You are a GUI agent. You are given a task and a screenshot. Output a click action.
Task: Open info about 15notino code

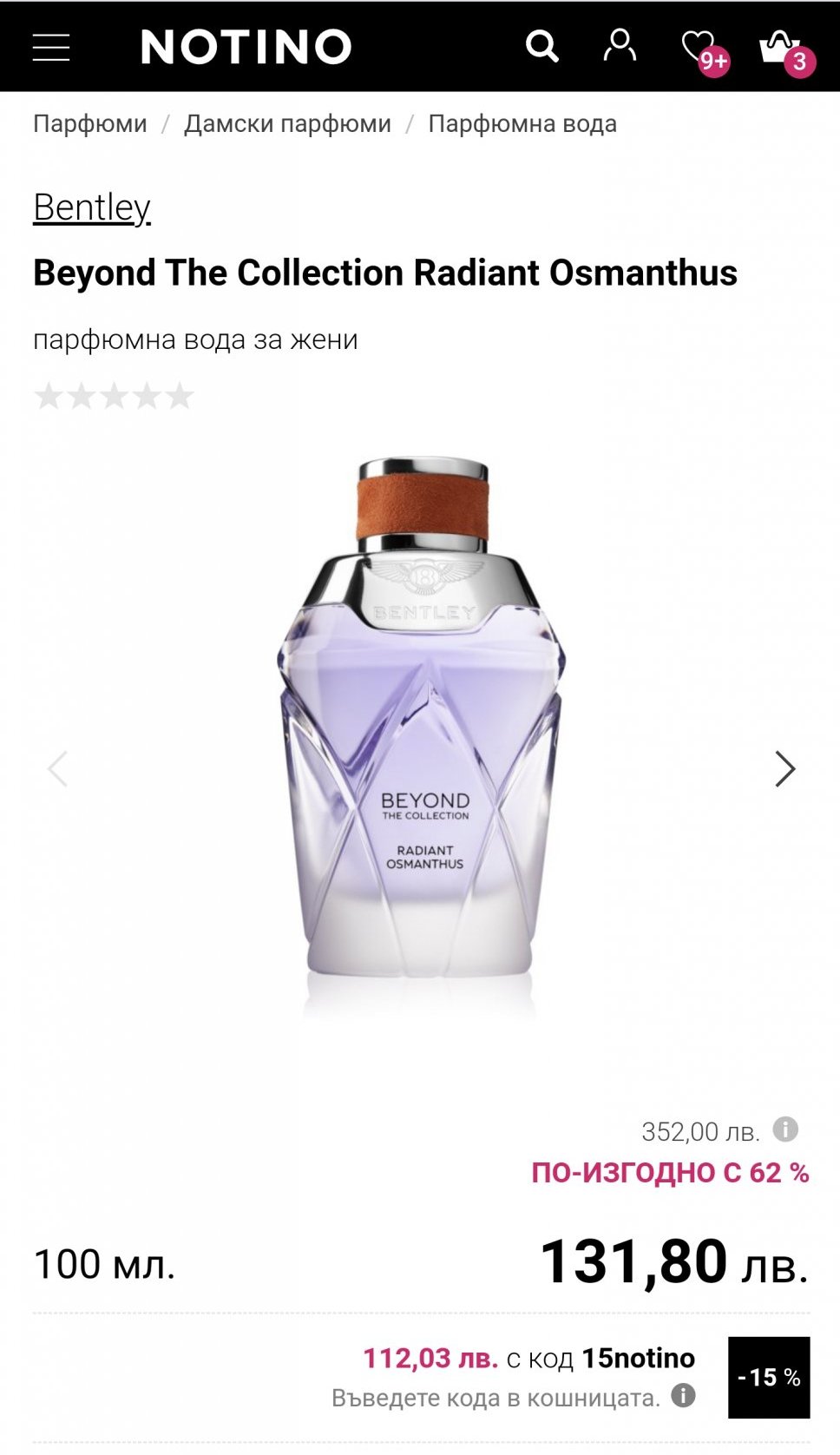pos(684,1395)
